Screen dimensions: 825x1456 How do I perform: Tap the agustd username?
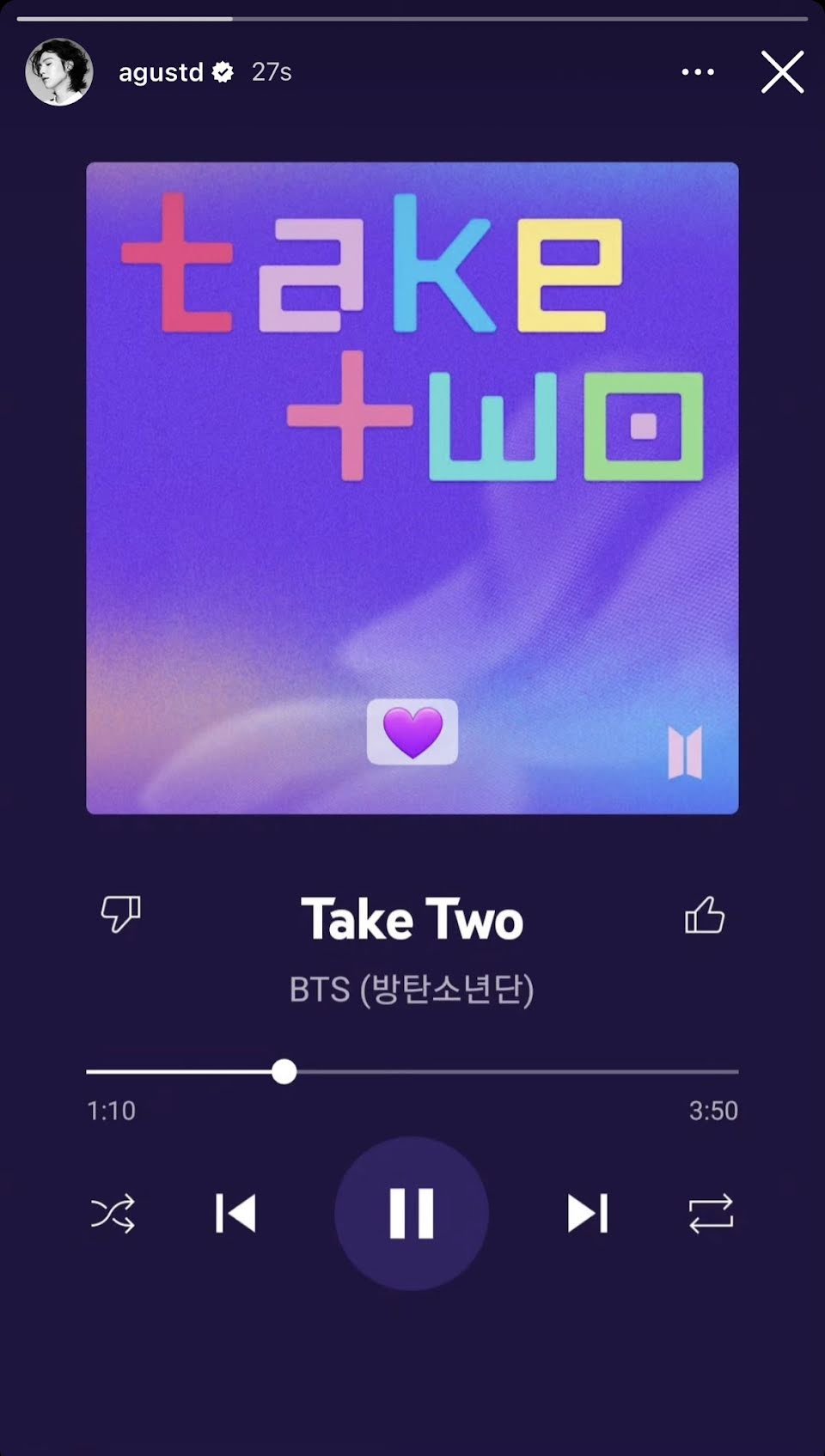coord(161,72)
